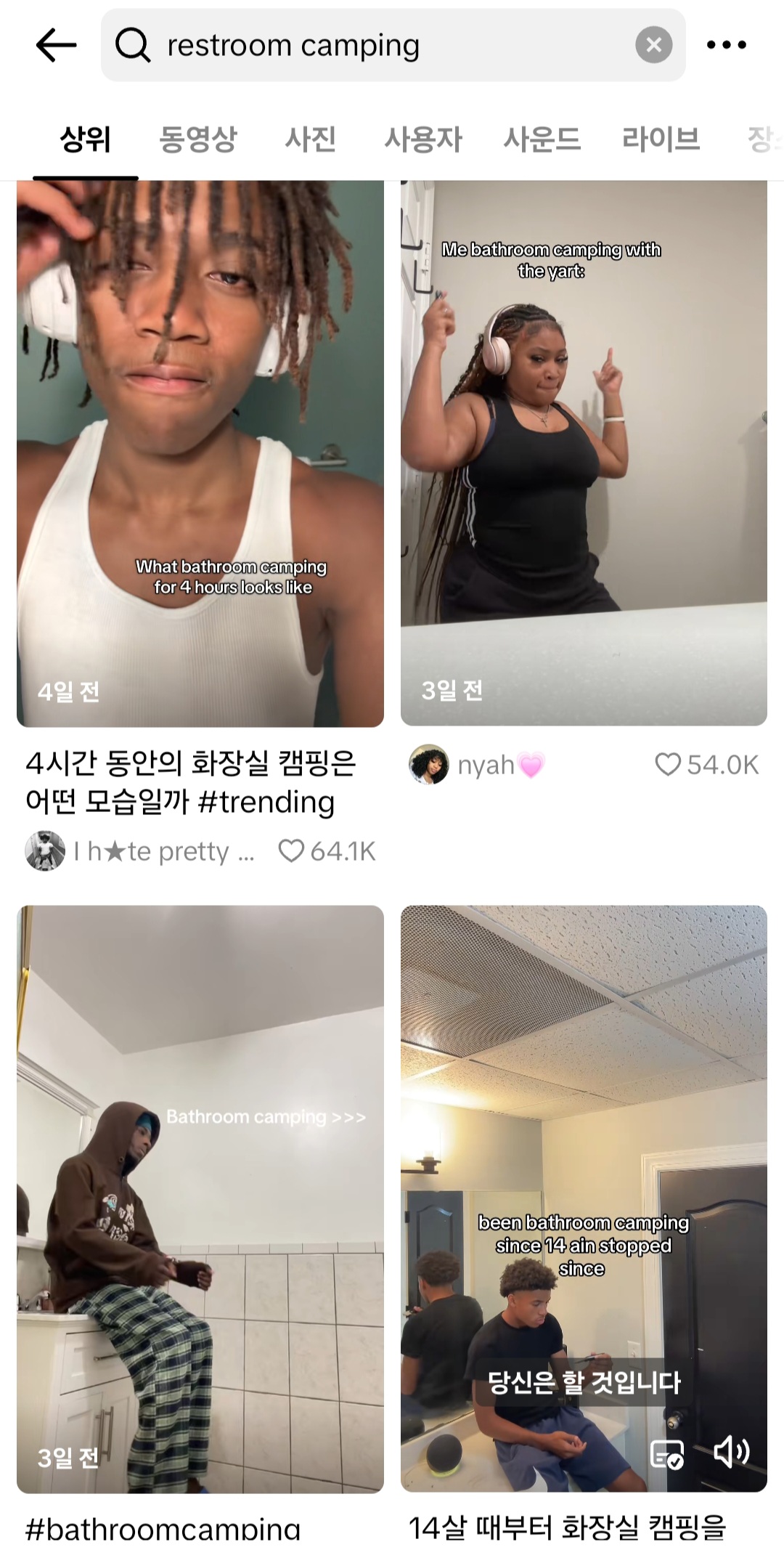Open the three-dot overflow menu

[x=726, y=45]
